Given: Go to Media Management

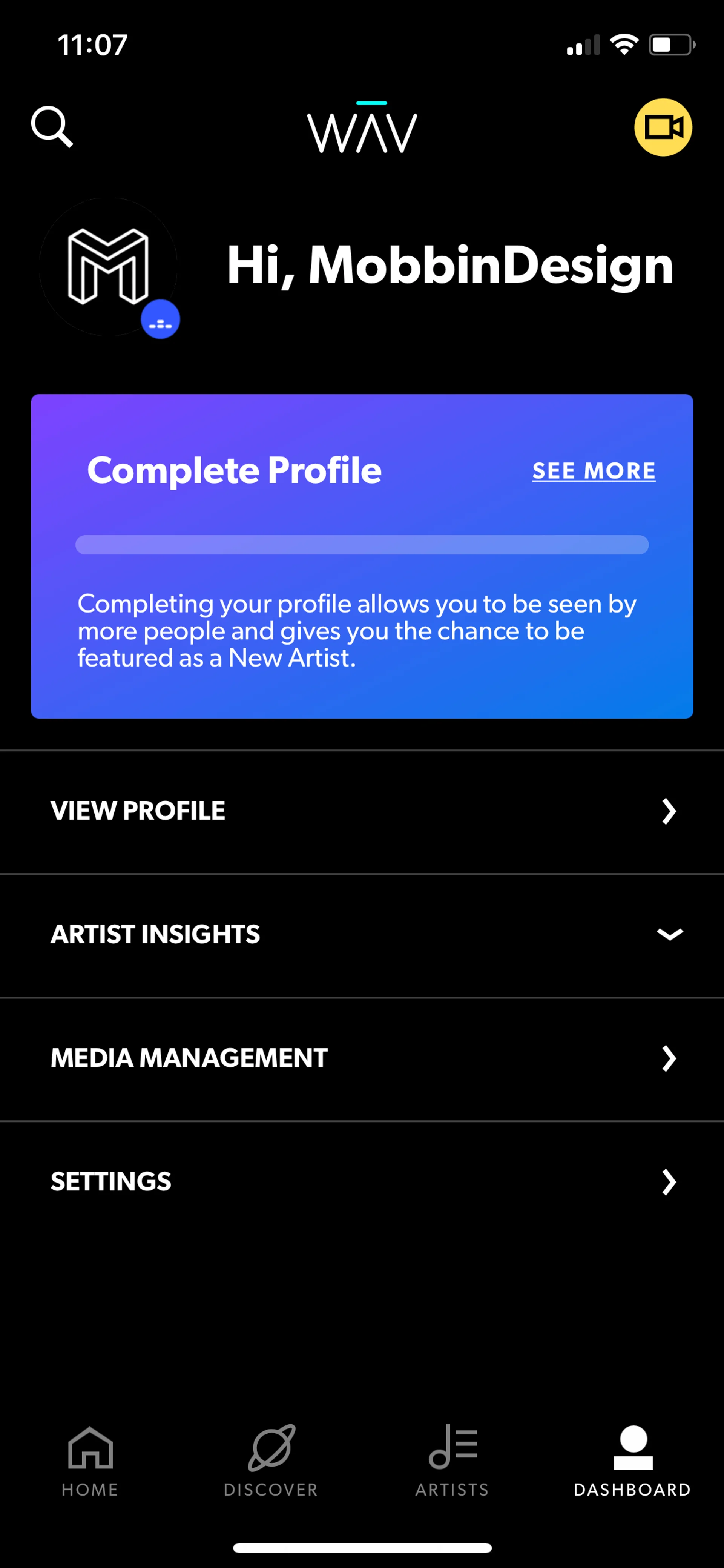Looking at the screenshot, I should [362, 1058].
